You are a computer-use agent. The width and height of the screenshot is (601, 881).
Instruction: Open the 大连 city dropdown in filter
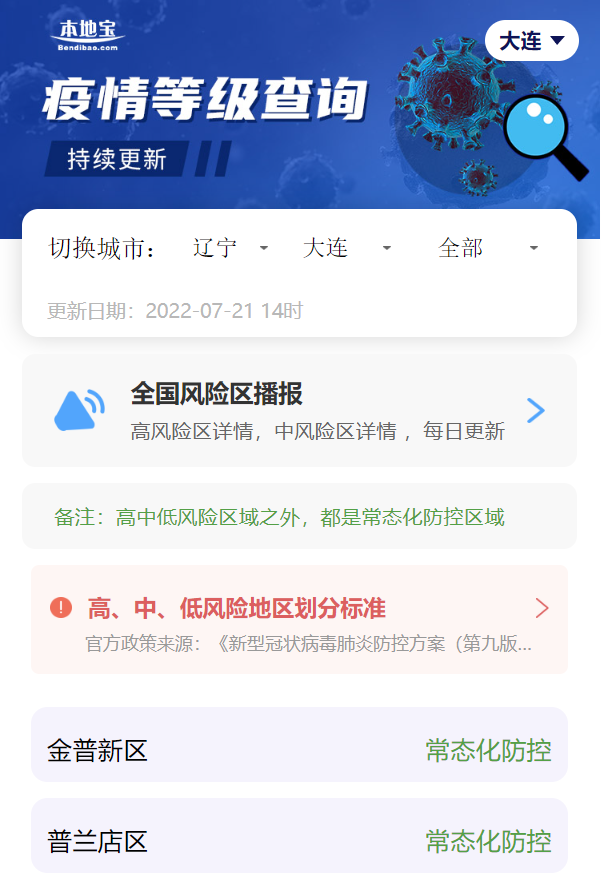(345, 248)
